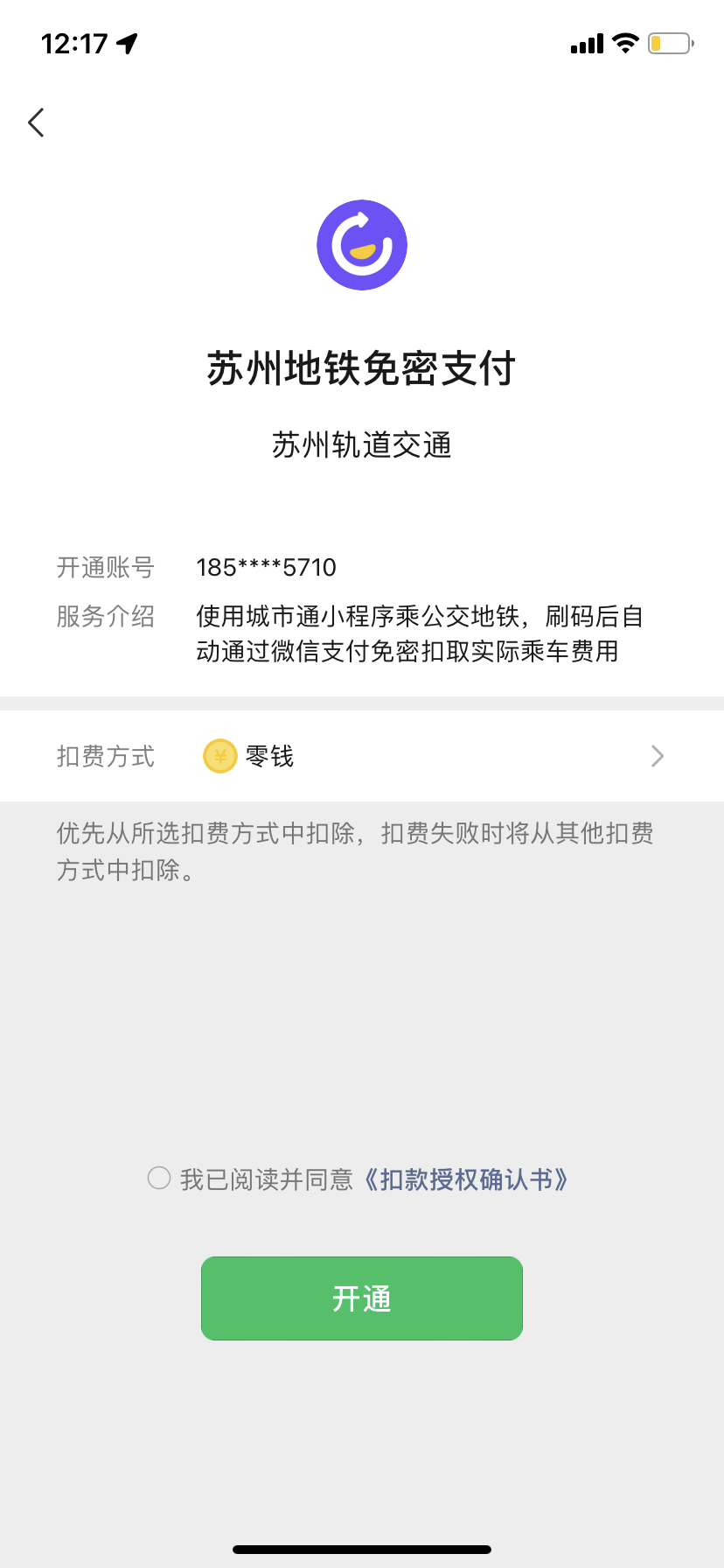
Task: Open the 扣费方式 零钱 payment method row
Action: [362, 756]
